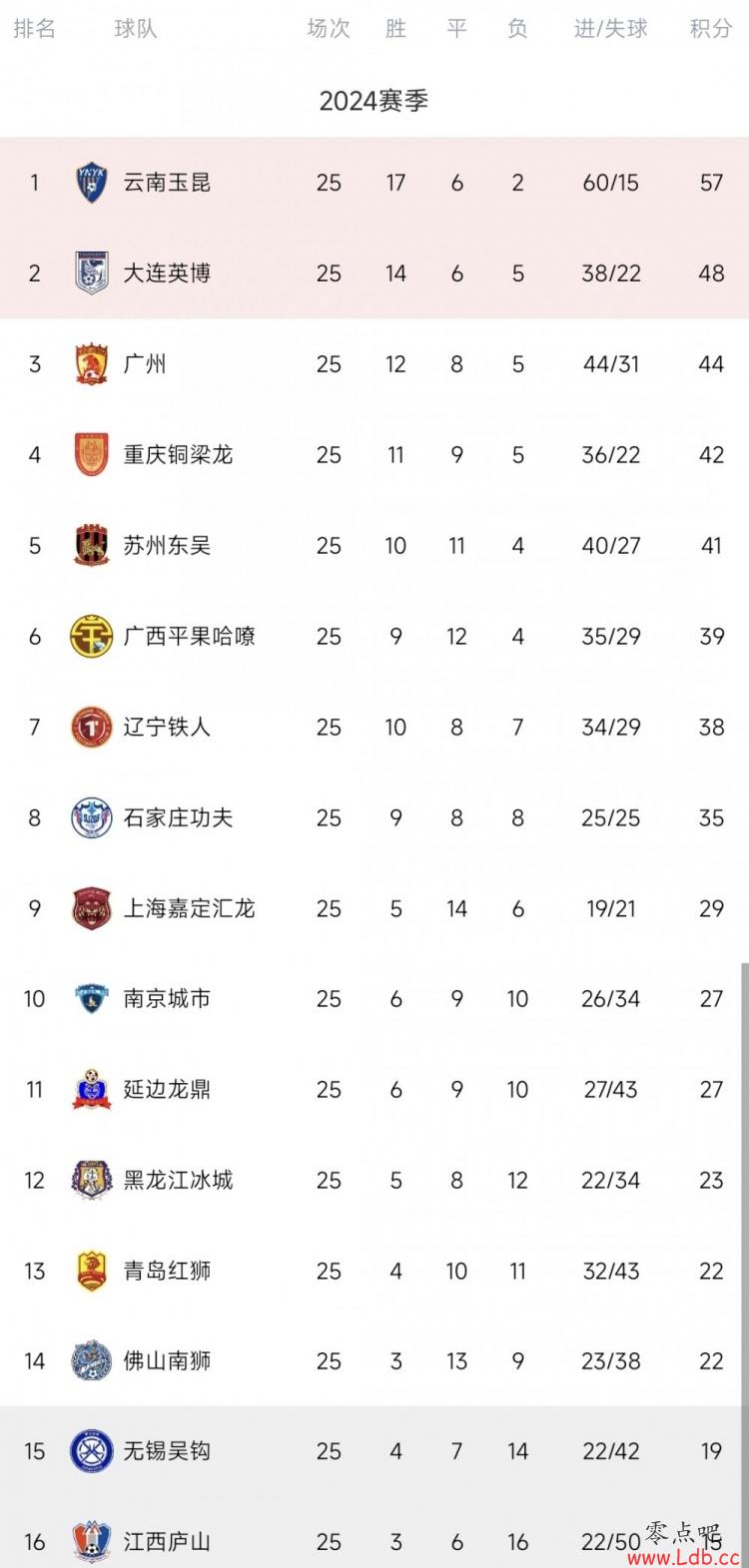The height and width of the screenshot is (1568, 749).
Task: Open the 广西平果哈嘹 team page
Action: pos(374,637)
